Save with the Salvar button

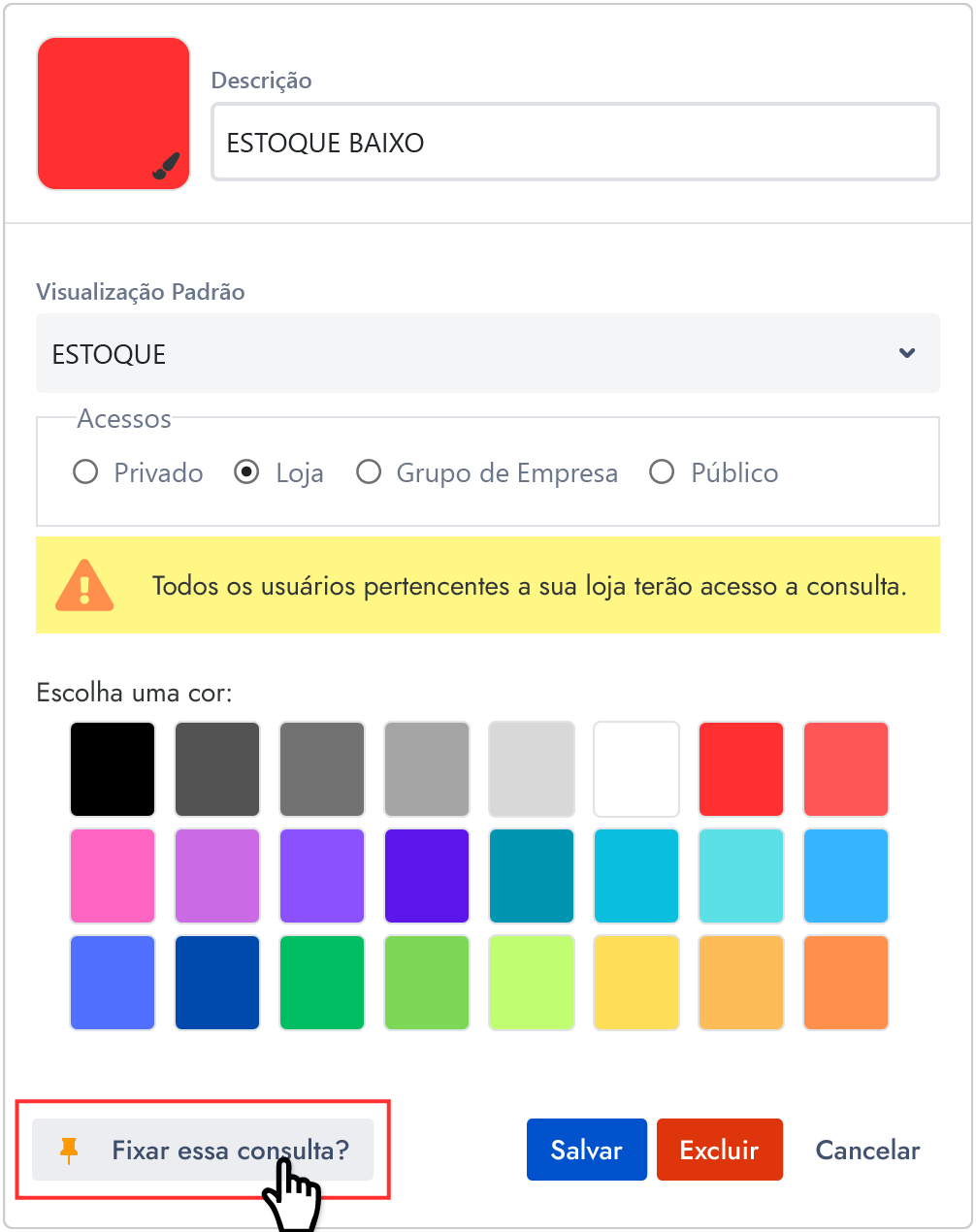point(586,1151)
